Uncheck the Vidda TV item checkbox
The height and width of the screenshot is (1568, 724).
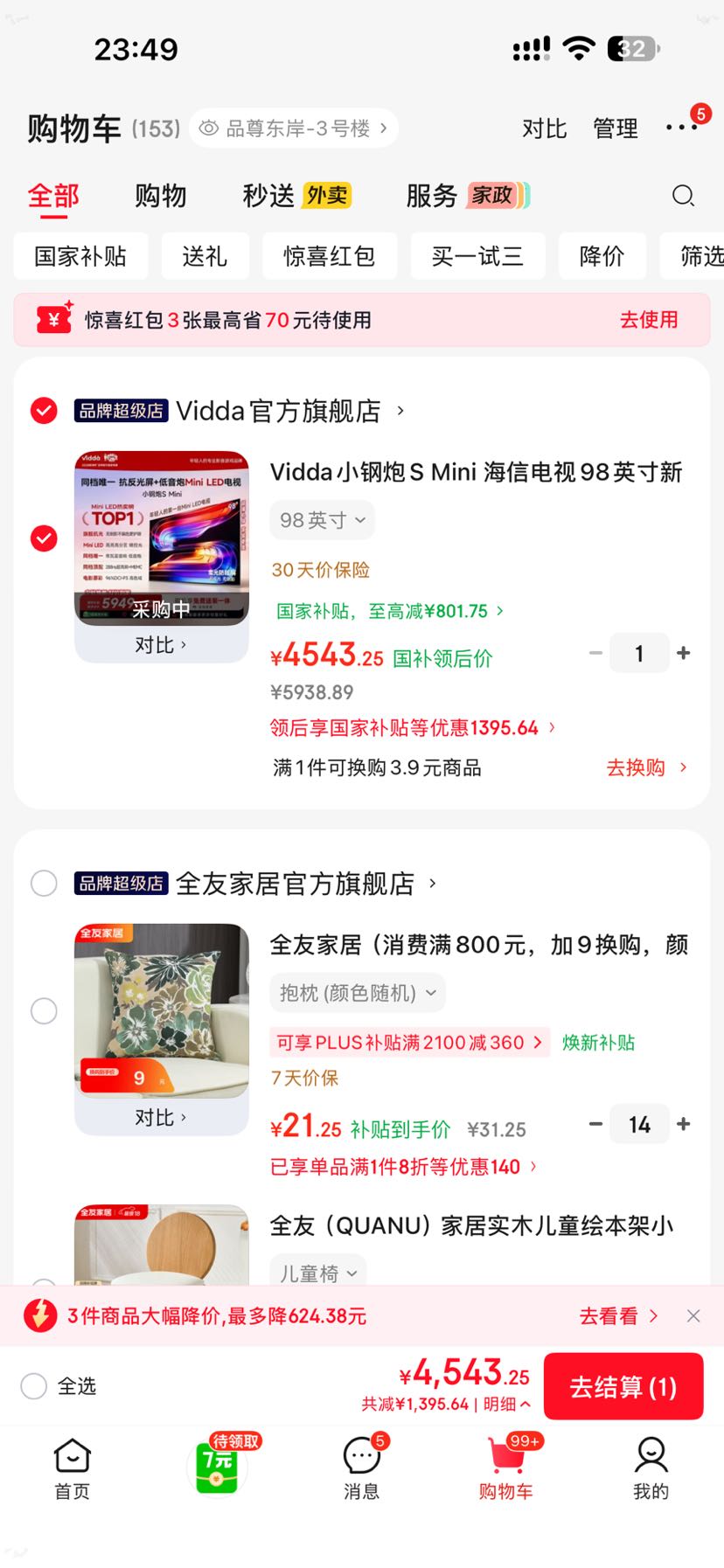pyautogui.click(x=44, y=538)
